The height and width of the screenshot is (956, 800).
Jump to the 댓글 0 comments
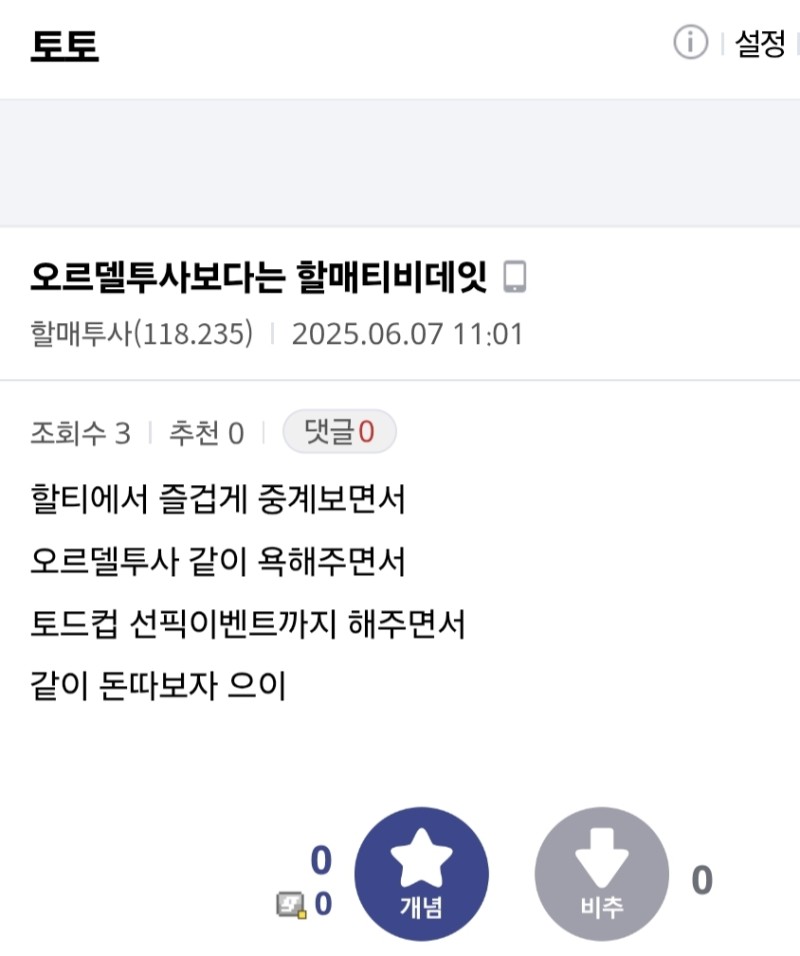pos(339,433)
